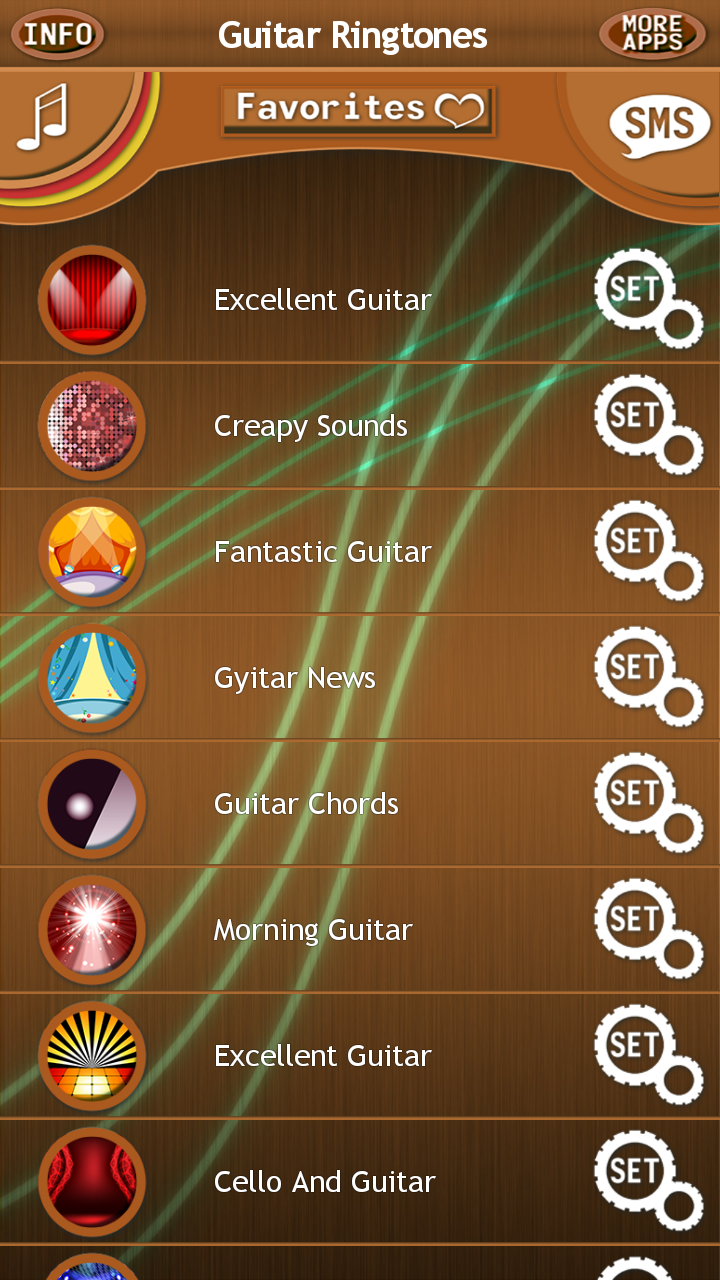Tap the Morning Guitar thumbnail image

pos(92,928)
